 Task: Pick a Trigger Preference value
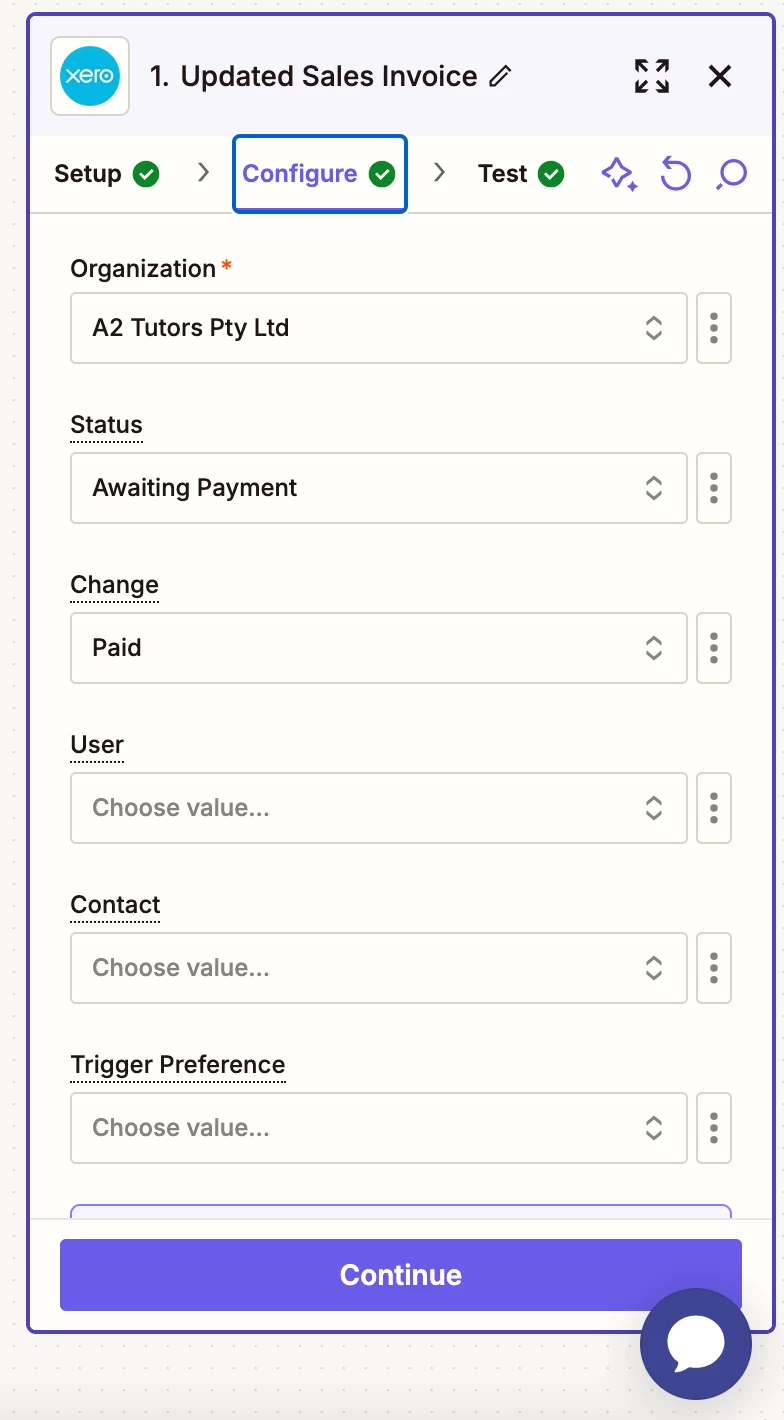(378, 1128)
